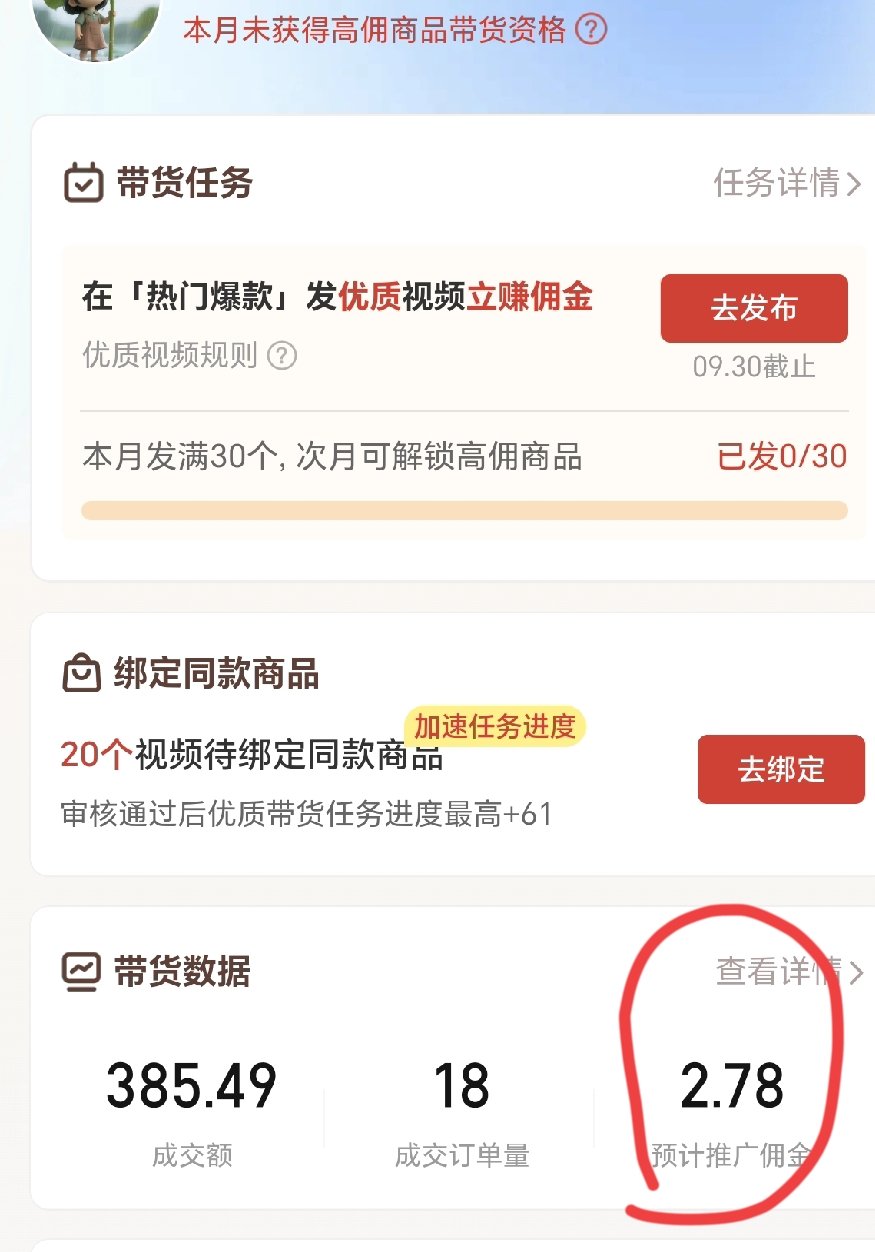This screenshot has height=1252, width=875.
Task: Open the profile avatar
Action: coord(95,25)
